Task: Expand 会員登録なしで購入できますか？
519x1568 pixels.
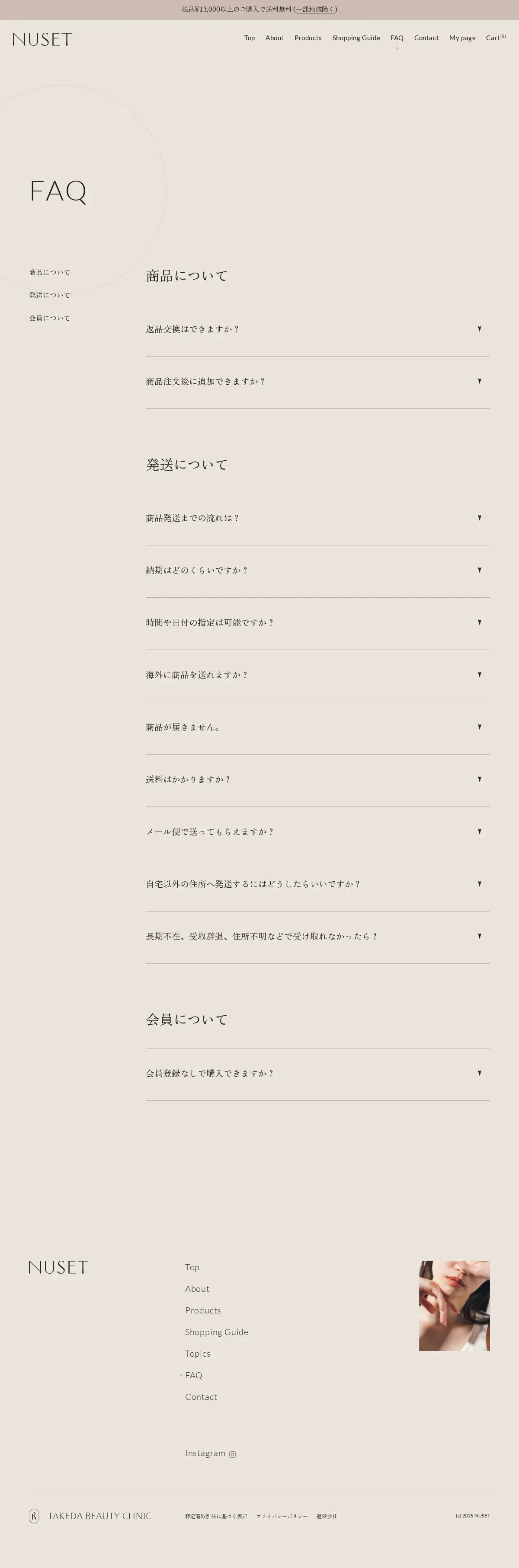Action: (317, 1073)
